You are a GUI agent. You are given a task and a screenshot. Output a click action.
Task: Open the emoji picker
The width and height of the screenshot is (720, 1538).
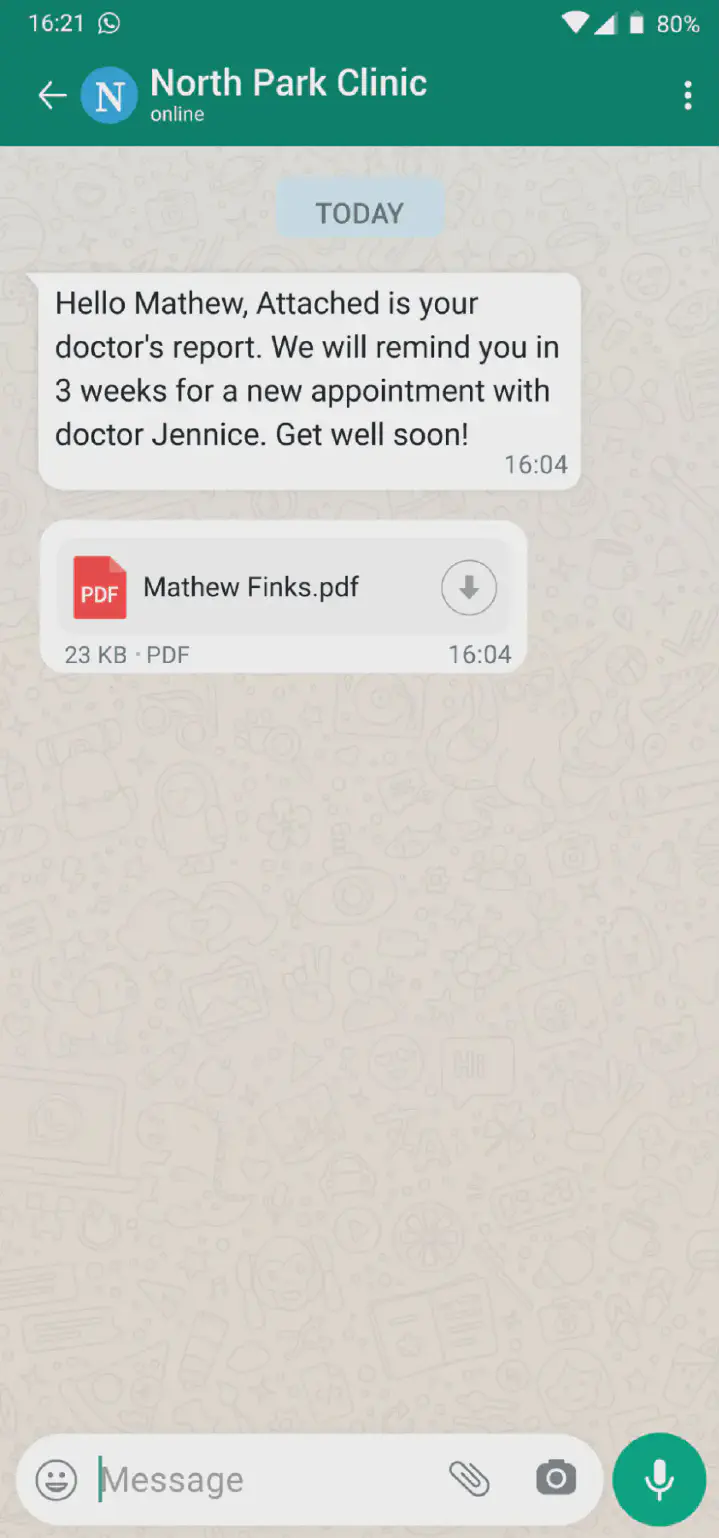click(x=56, y=1480)
